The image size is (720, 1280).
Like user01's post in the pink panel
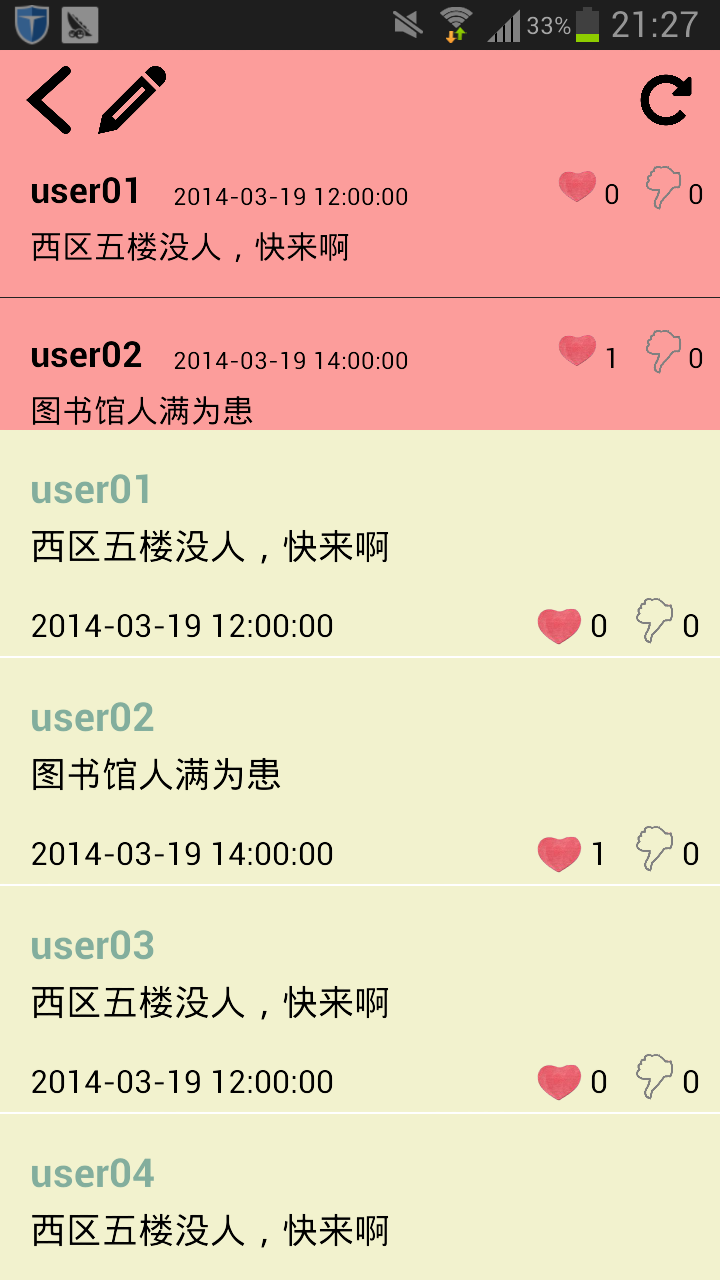click(x=577, y=187)
